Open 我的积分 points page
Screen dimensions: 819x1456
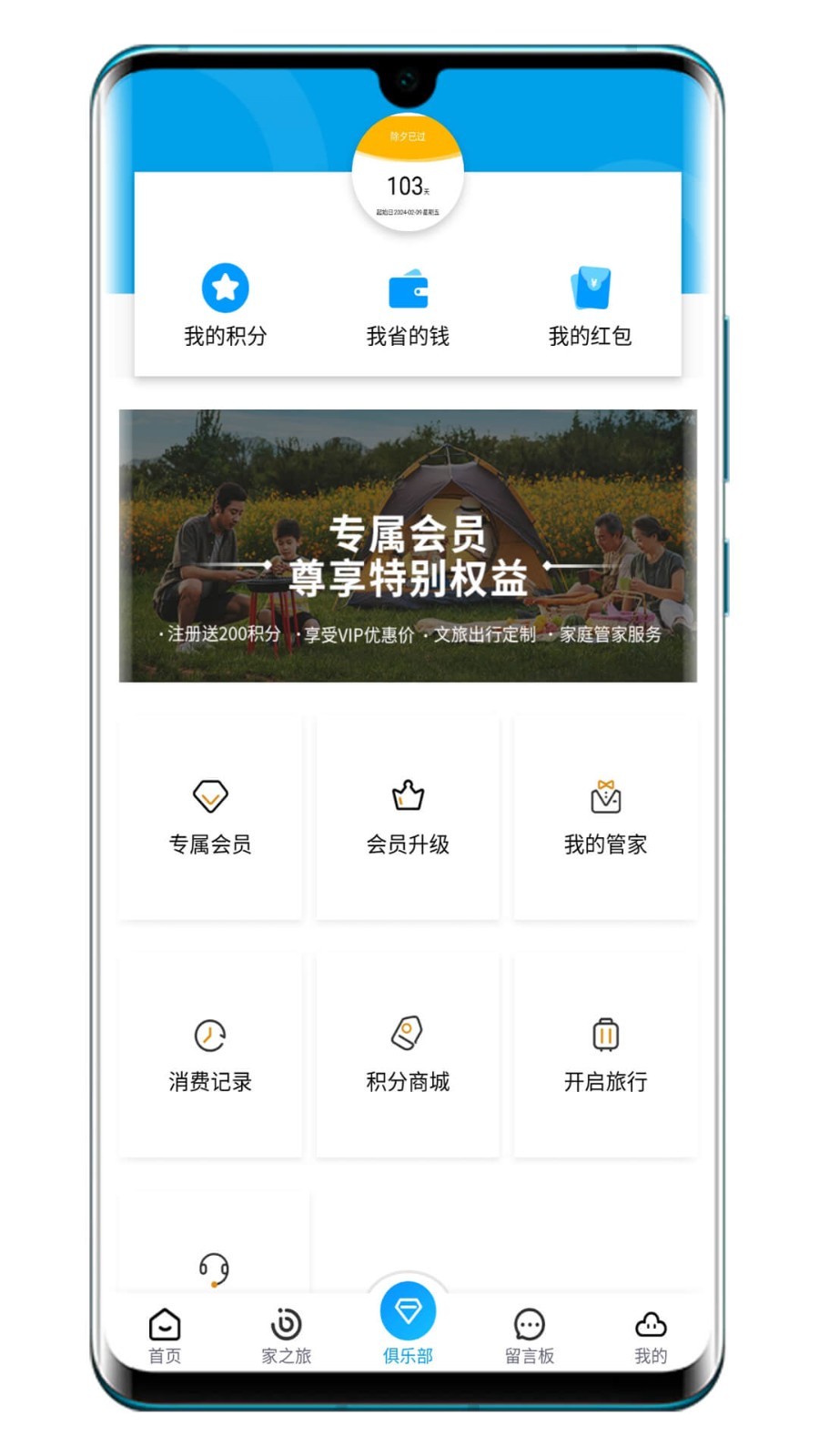(225, 306)
